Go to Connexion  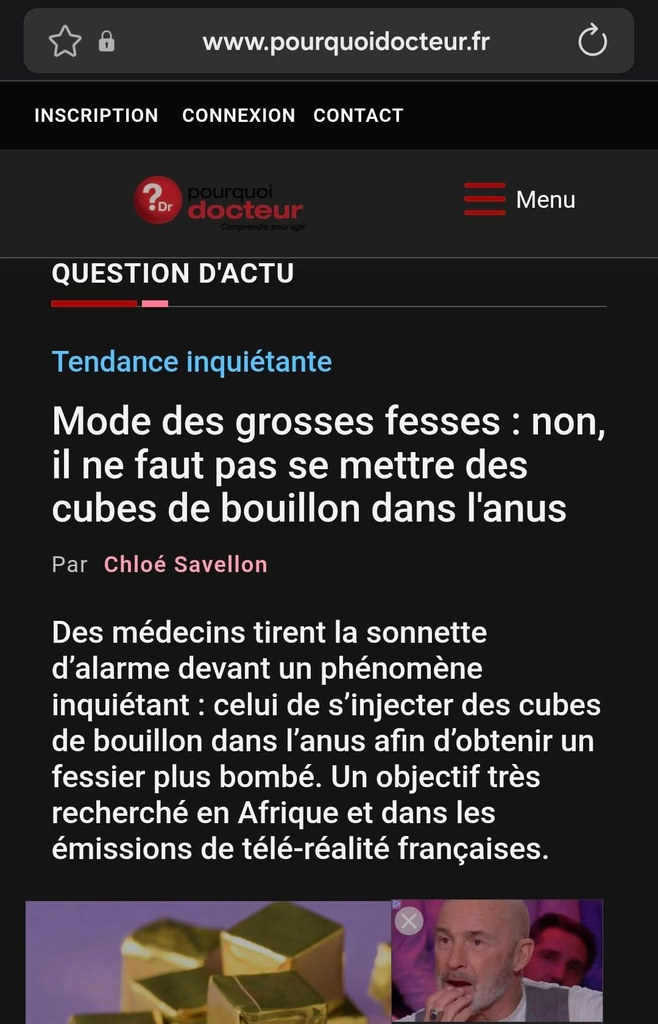(238, 116)
